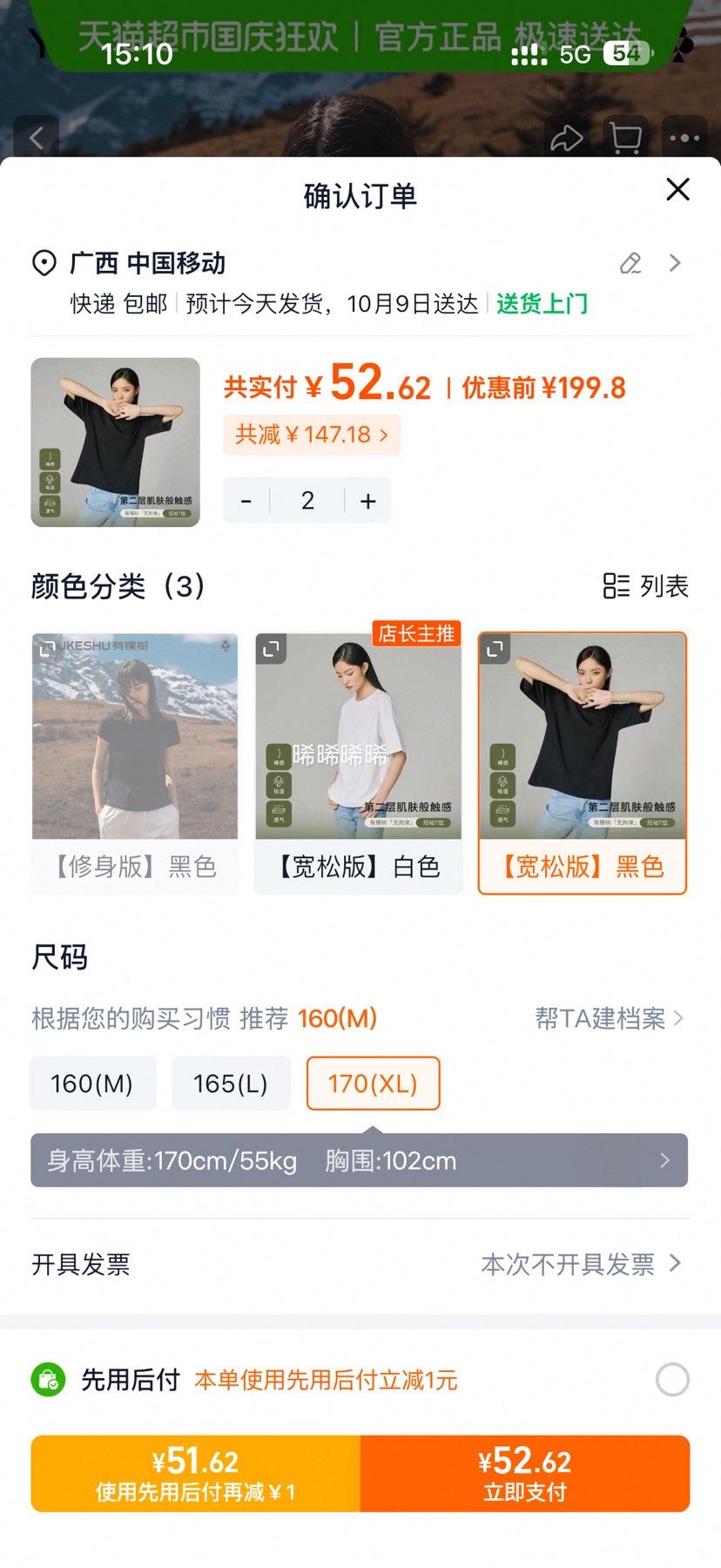Pay ¥51.62 using 先用后付
Viewport: 721px width, 1568px height.
pos(196,1474)
